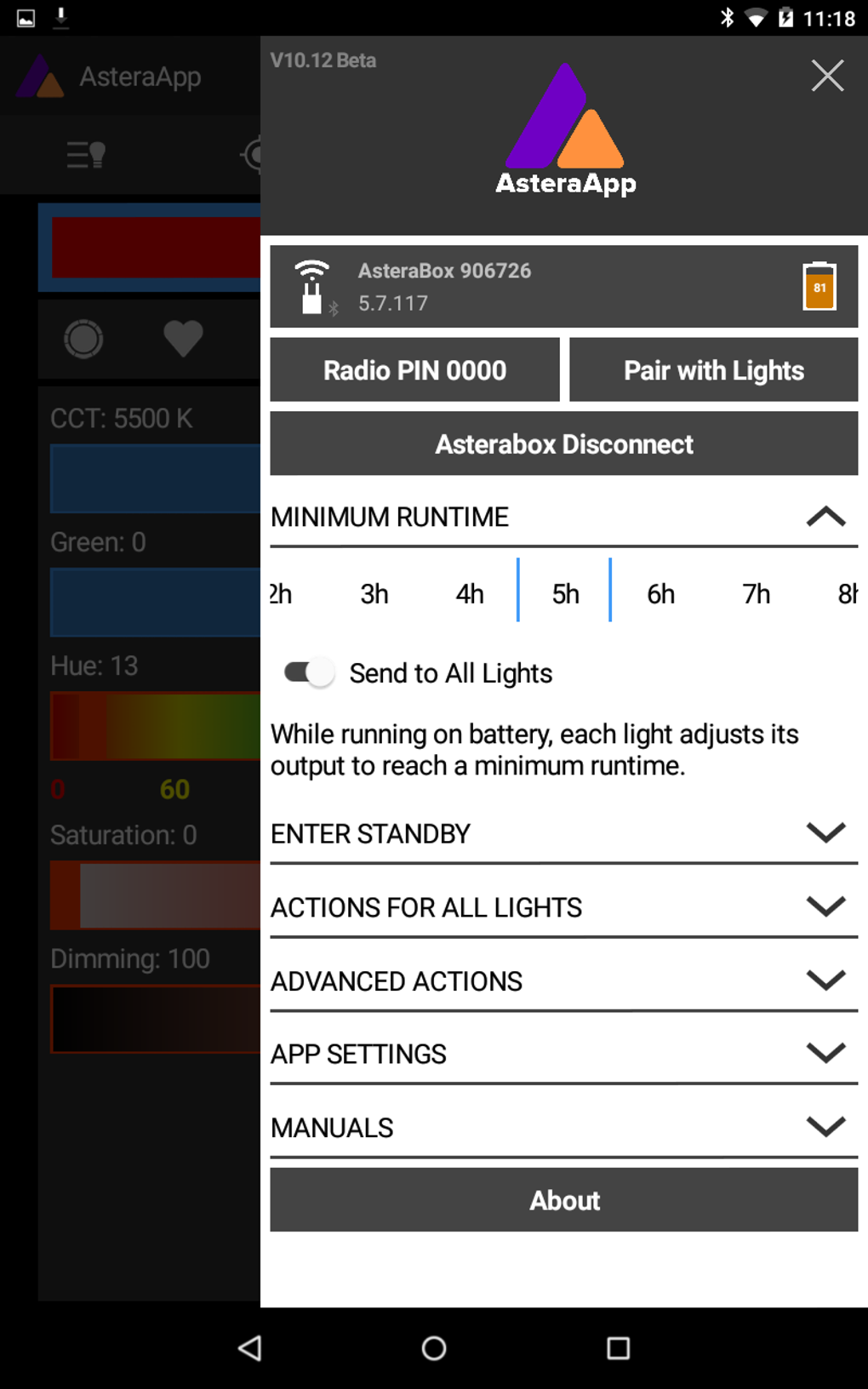Open the About screen
Viewport: 868px width, 1389px height.
pos(563,1200)
